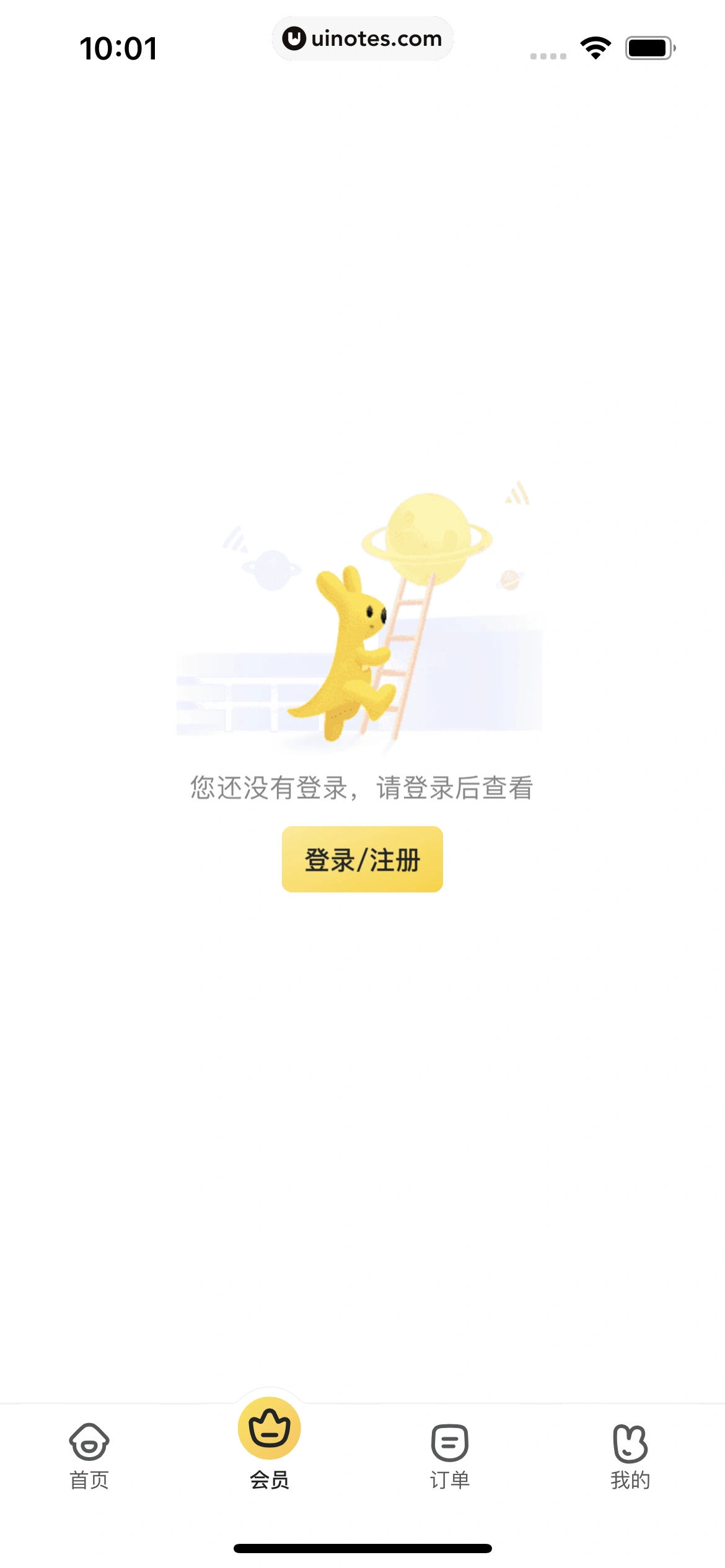Tap the cellular signal dots icon
This screenshot has width=725, height=1568.
coord(548,54)
